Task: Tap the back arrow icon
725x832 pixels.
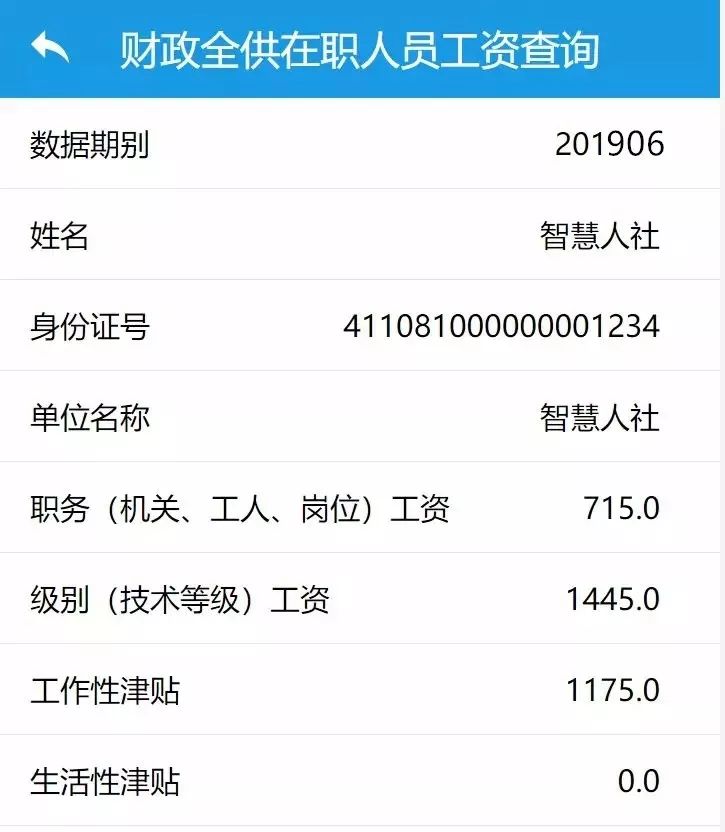Action: pyautogui.click(x=47, y=44)
